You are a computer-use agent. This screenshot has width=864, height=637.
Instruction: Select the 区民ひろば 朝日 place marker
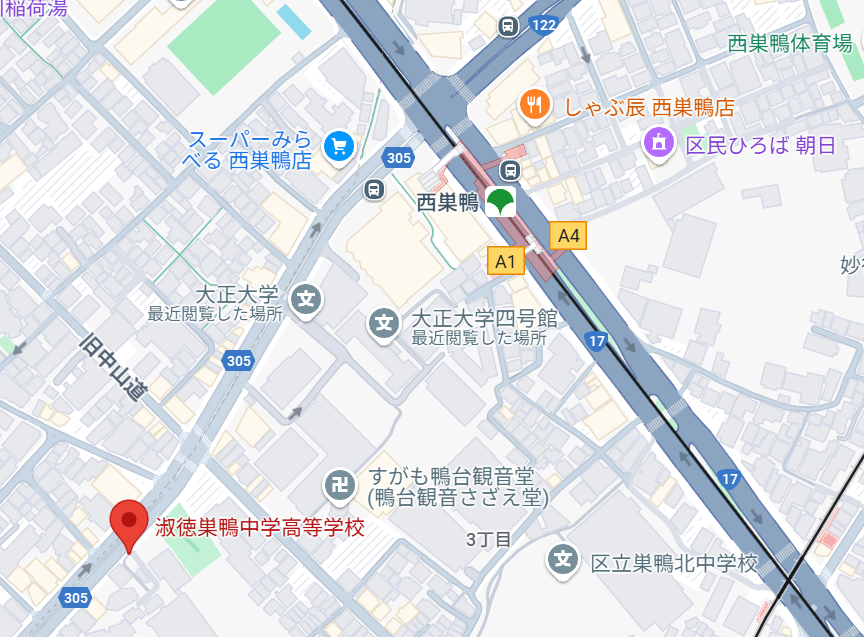click(659, 143)
